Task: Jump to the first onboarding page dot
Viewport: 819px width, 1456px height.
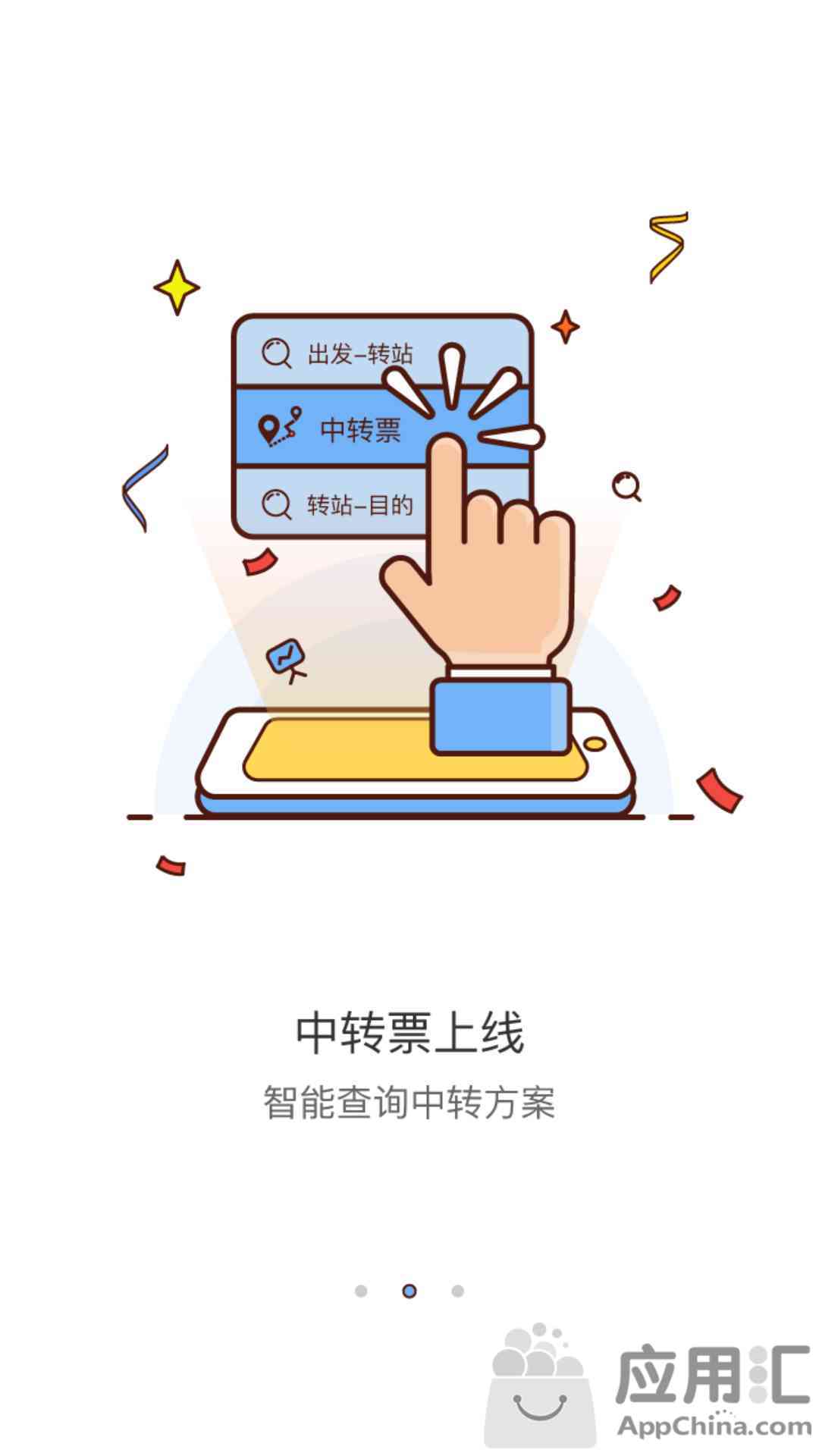Action: [x=361, y=1291]
